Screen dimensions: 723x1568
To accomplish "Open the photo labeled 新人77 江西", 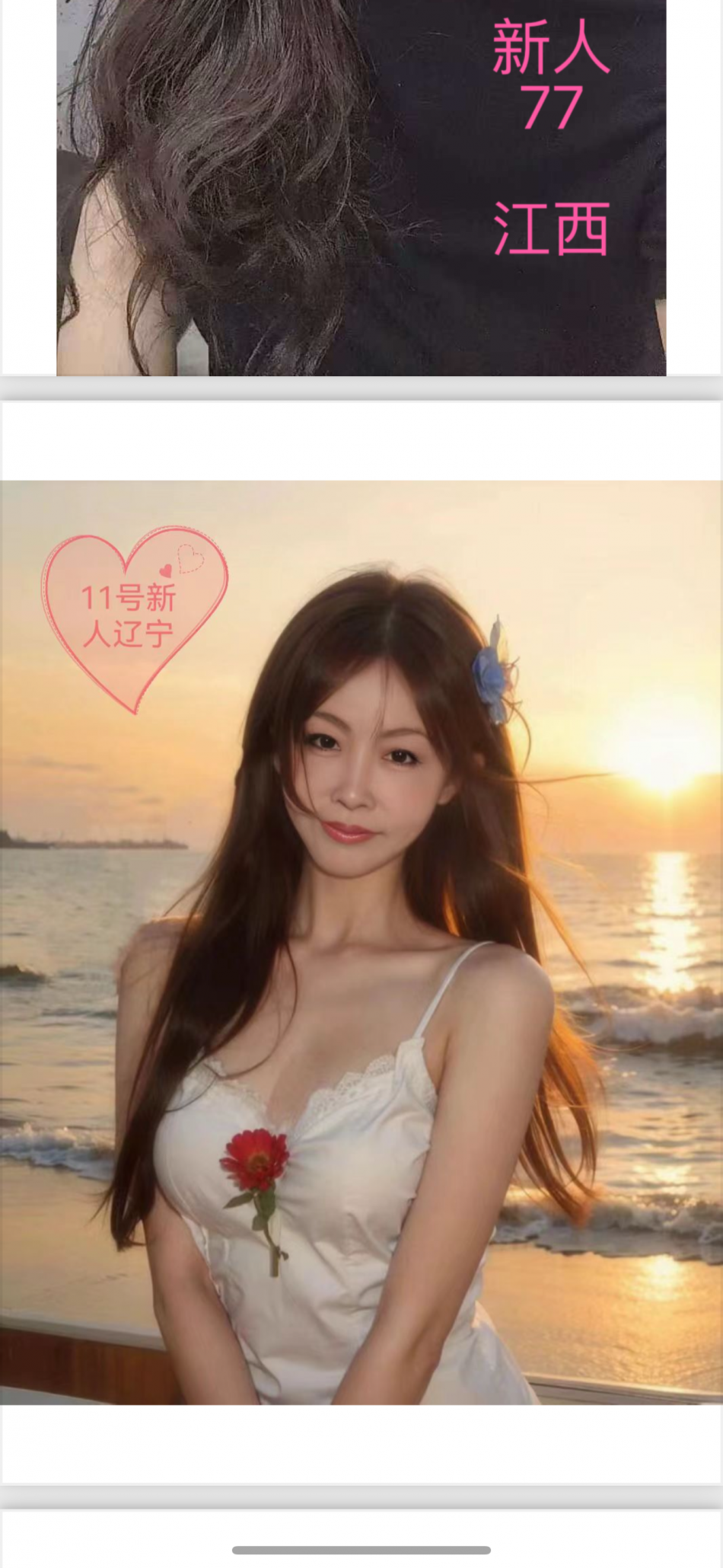I will (361, 187).
